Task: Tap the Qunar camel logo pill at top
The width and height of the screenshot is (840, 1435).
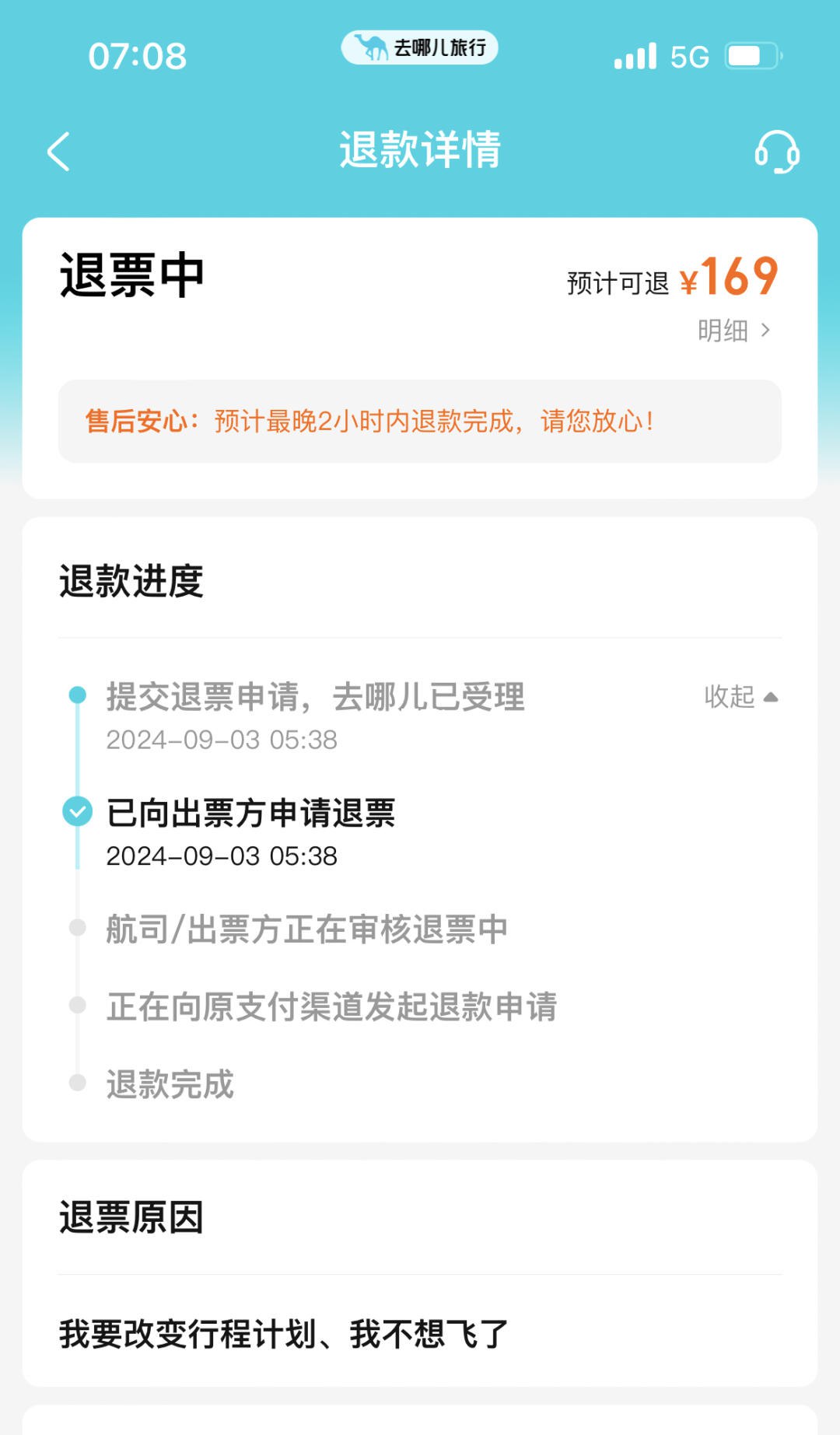Action: pyautogui.click(x=420, y=48)
